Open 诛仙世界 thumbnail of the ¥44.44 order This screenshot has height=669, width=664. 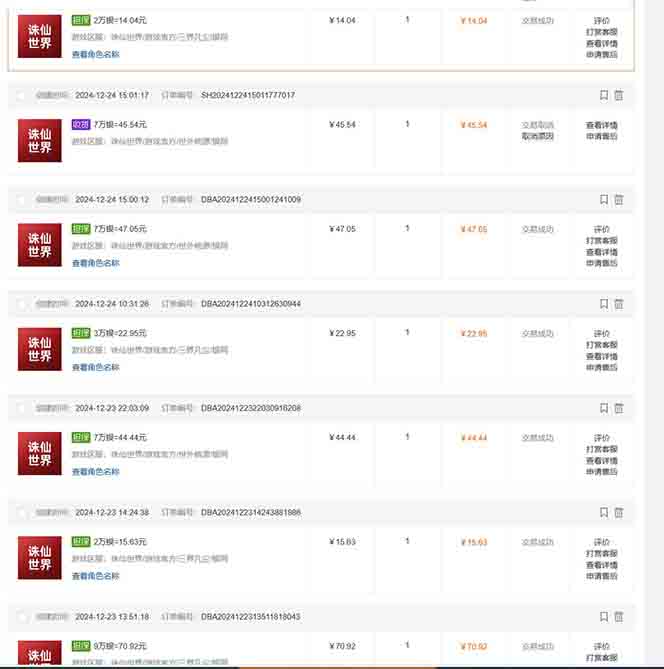pos(40,453)
